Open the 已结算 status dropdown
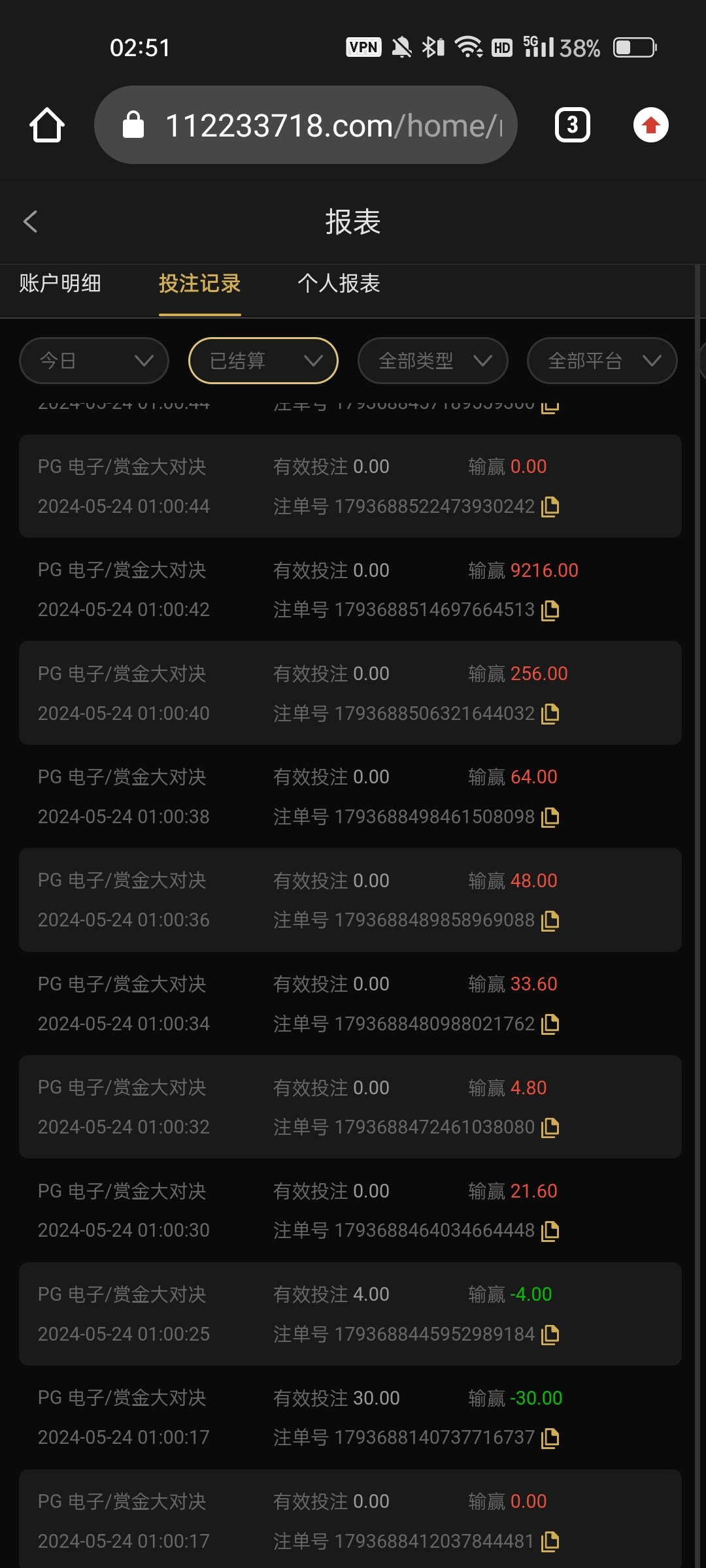Image resolution: width=706 pixels, height=1568 pixels. [263, 361]
